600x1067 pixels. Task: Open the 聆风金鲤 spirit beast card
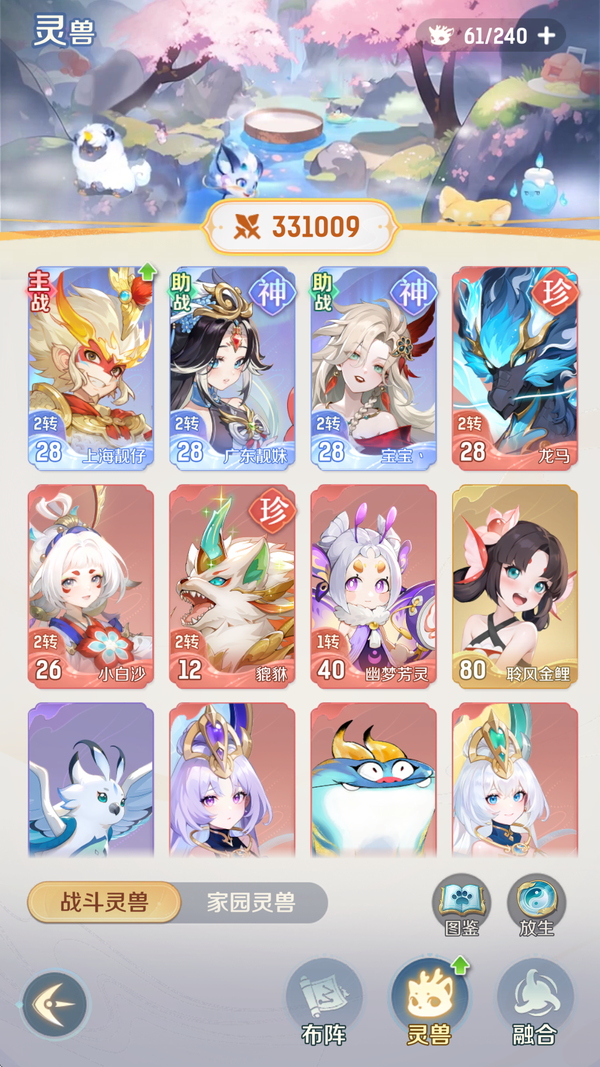(515, 586)
